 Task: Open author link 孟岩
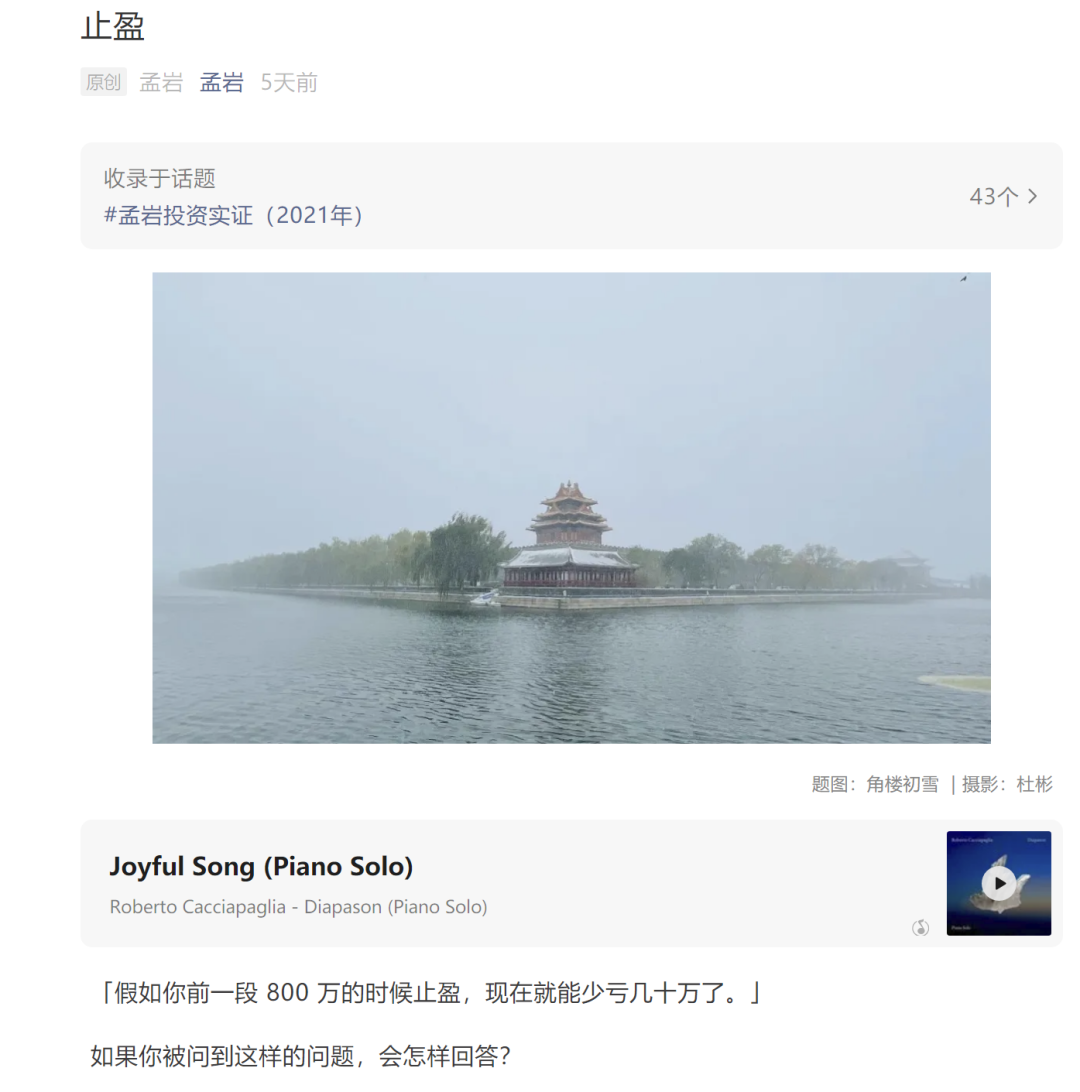[221, 83]
